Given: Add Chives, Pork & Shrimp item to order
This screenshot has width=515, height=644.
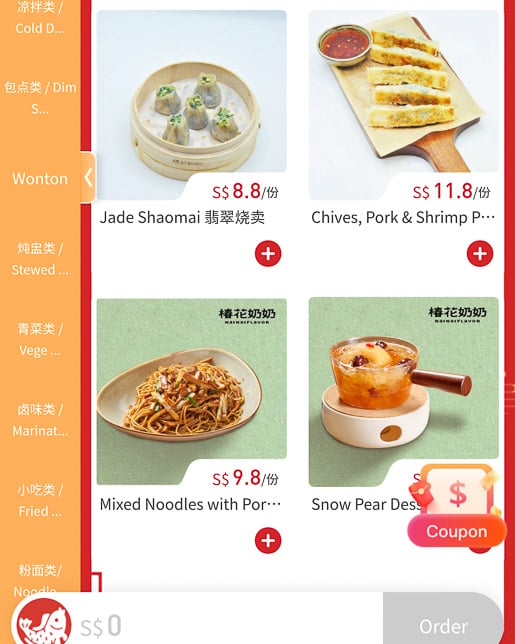Looking at the screenshot, I should pyautogui.click(x=480, y=253).
